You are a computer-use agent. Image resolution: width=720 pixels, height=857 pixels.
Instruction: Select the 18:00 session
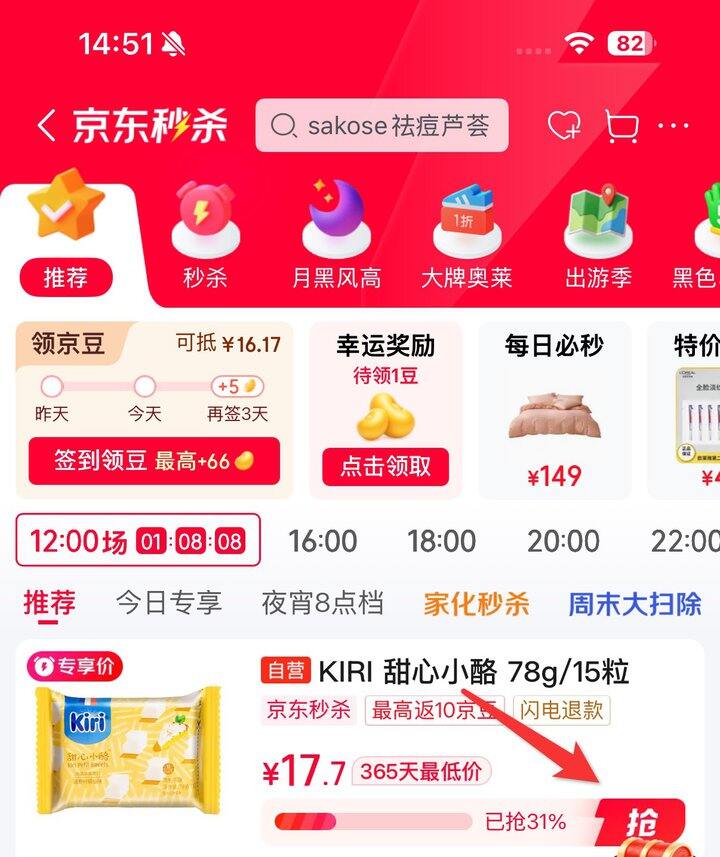coord(441,541)
